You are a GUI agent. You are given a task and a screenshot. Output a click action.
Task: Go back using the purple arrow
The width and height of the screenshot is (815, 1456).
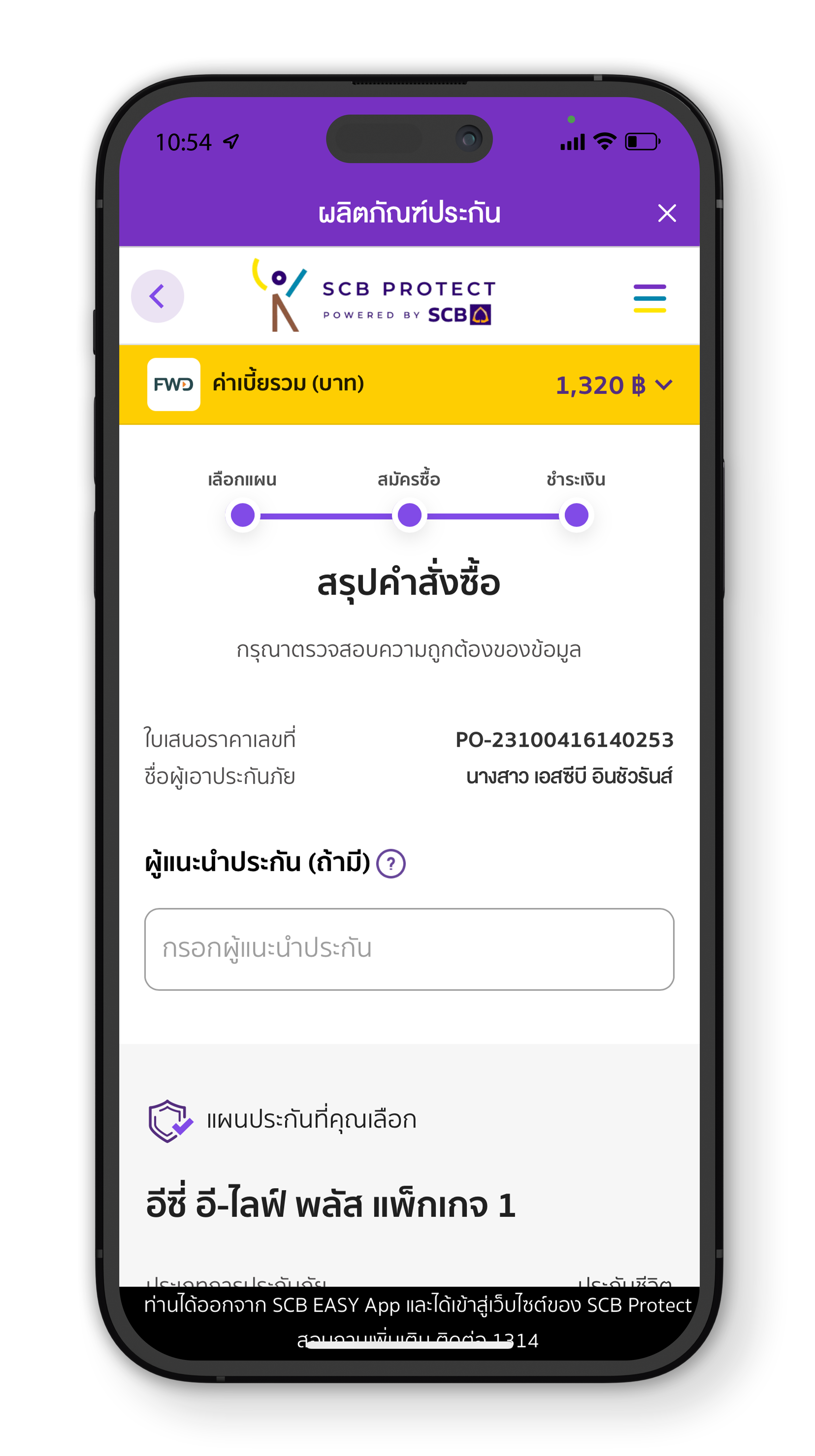click(157, 296)
